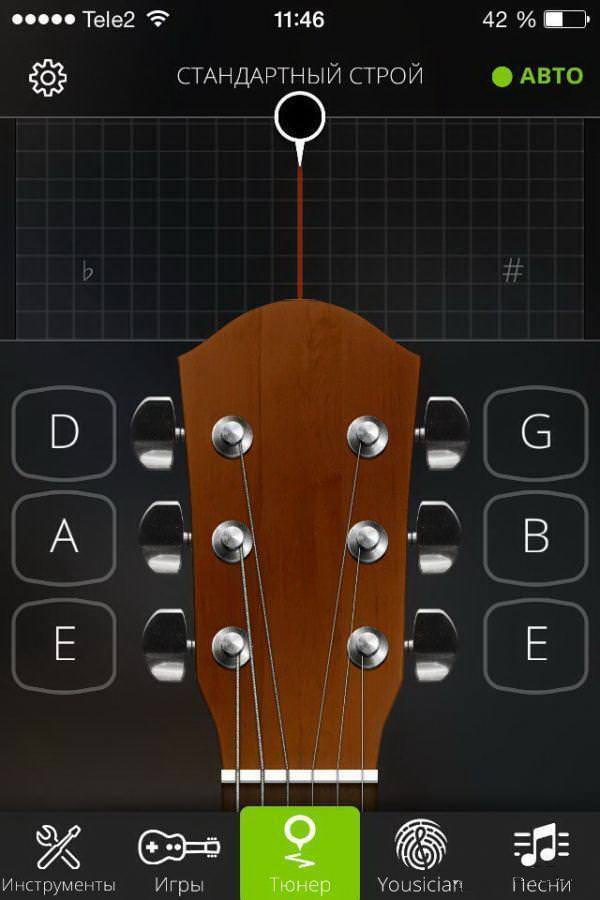
Task: Select the G string button
Action: (536, 433)
